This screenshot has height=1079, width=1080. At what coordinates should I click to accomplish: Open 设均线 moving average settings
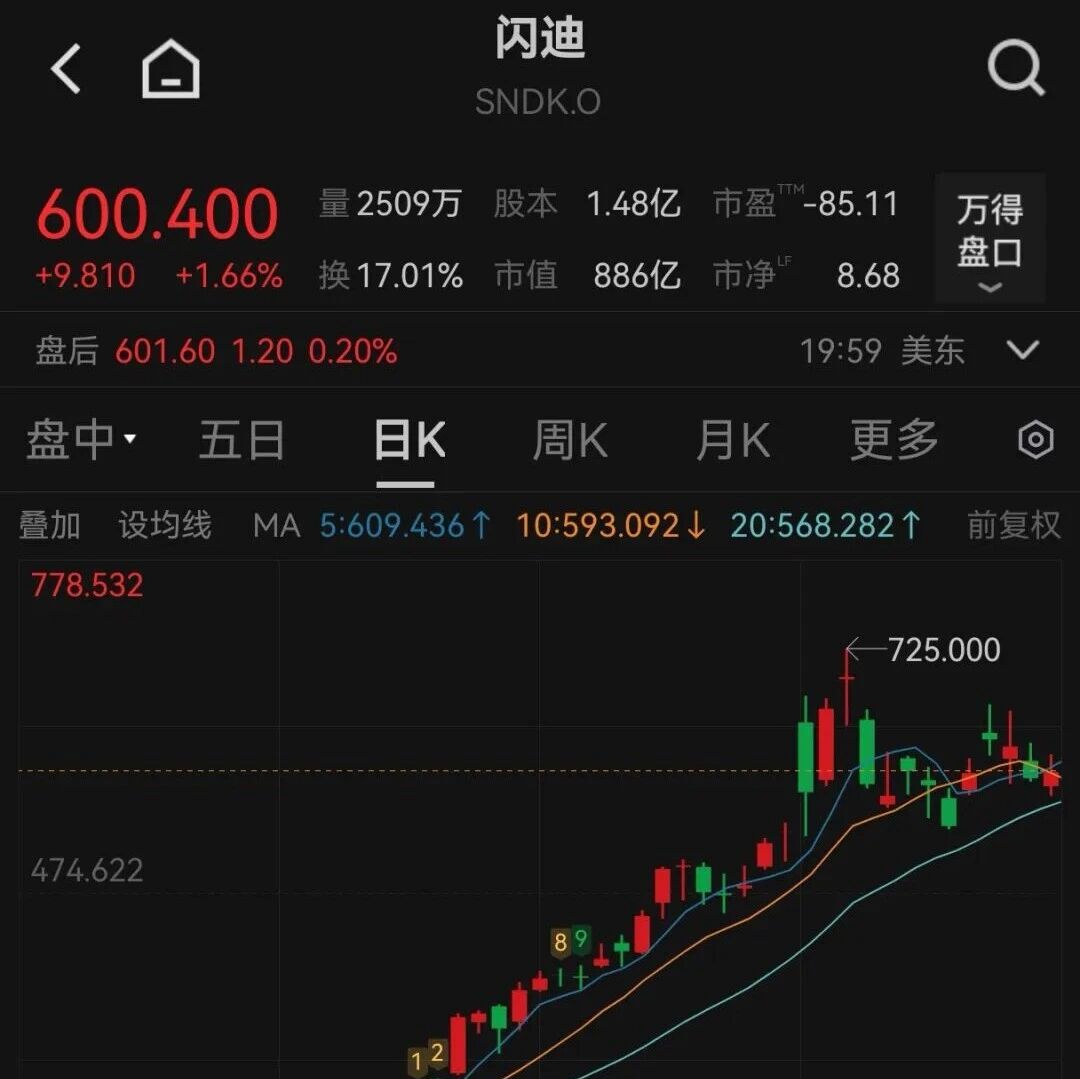pos(165,525)
